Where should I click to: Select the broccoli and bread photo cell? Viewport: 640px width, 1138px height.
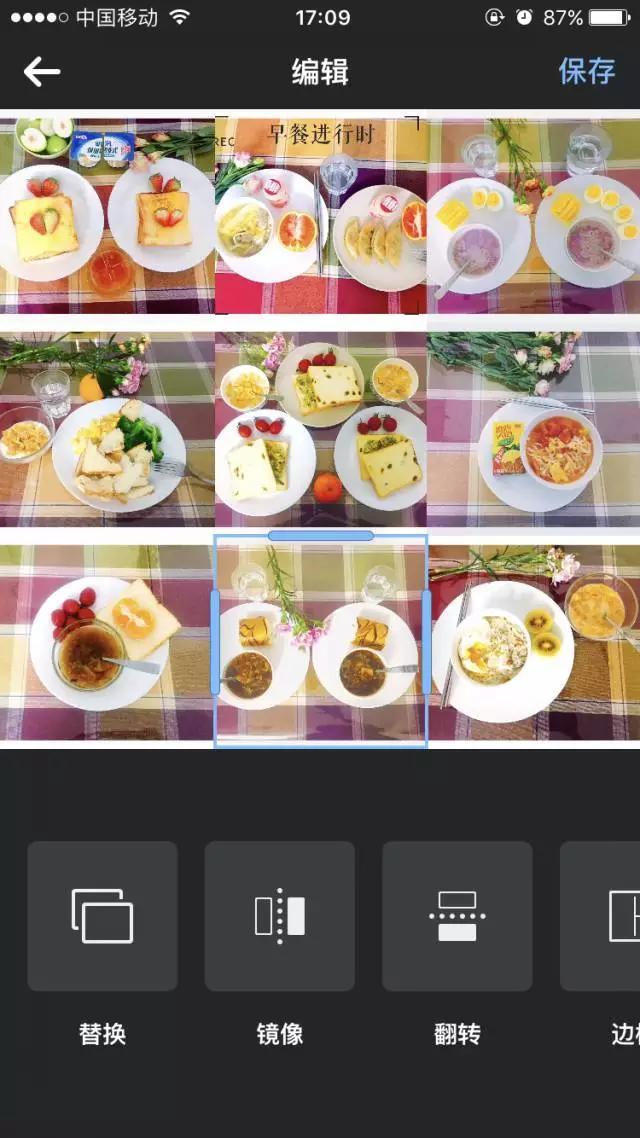tap(106, 430)
